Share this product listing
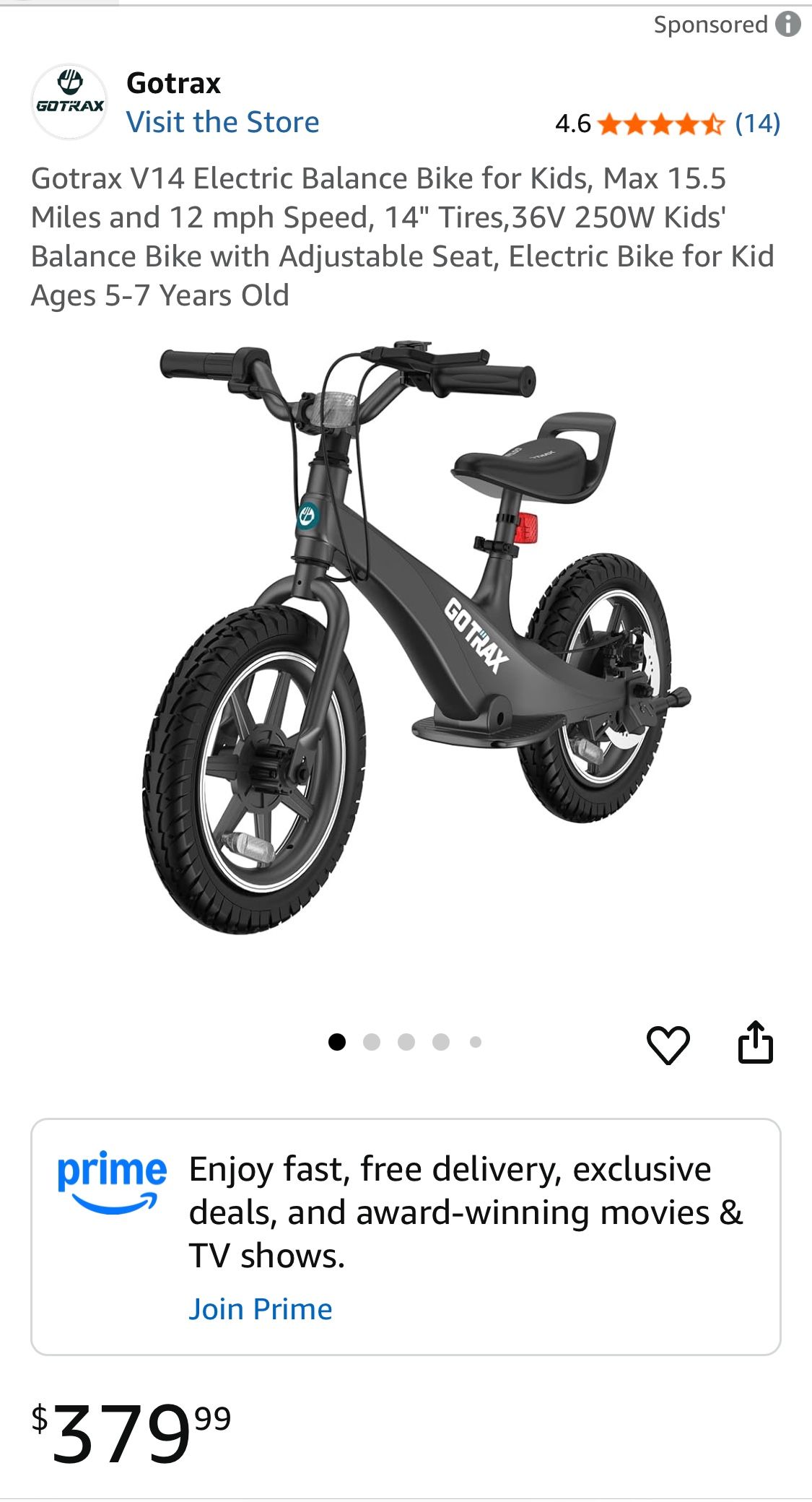 (x=755, y=1042)
